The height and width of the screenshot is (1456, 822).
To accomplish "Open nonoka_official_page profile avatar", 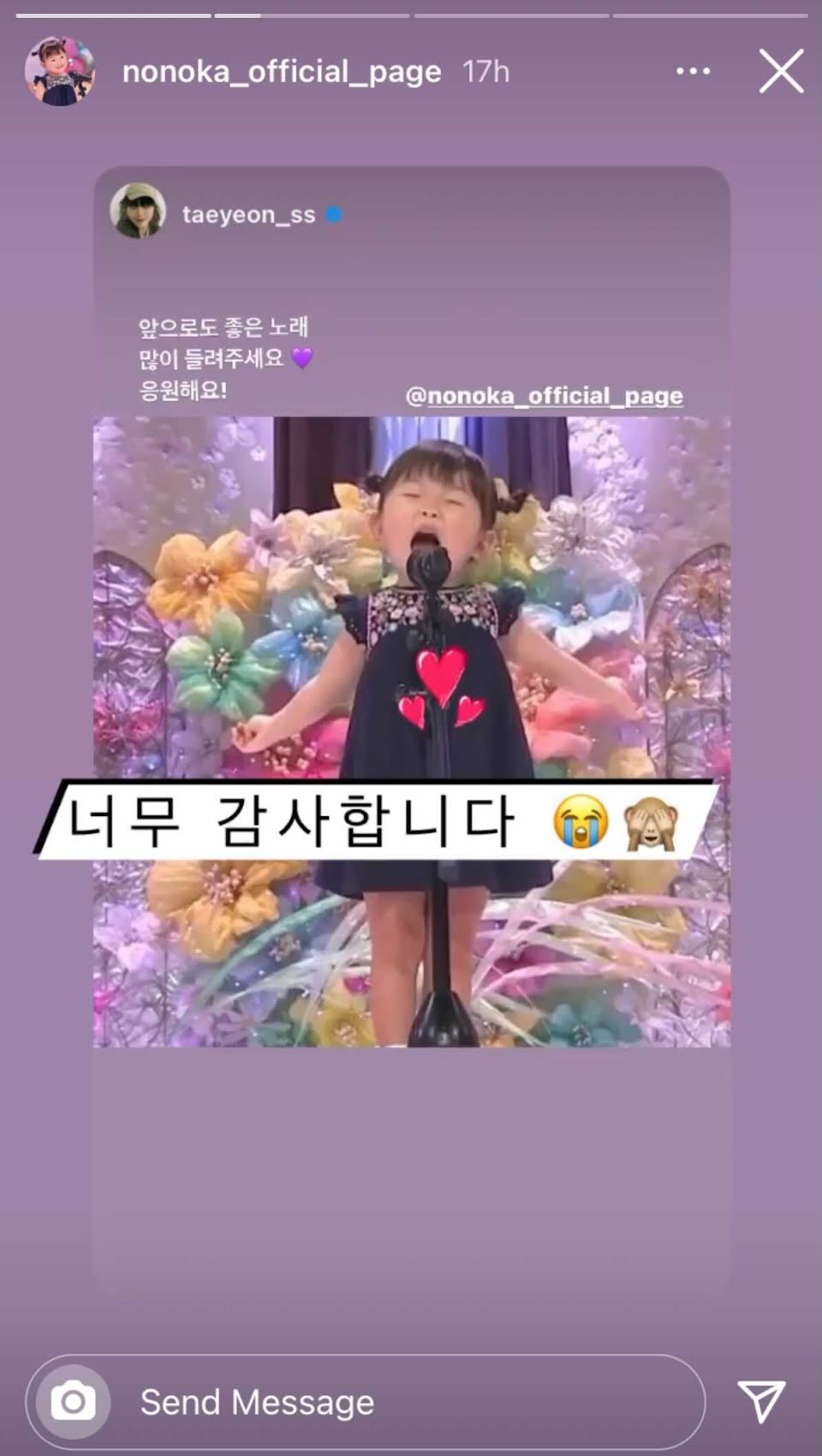I will point(59,71).
